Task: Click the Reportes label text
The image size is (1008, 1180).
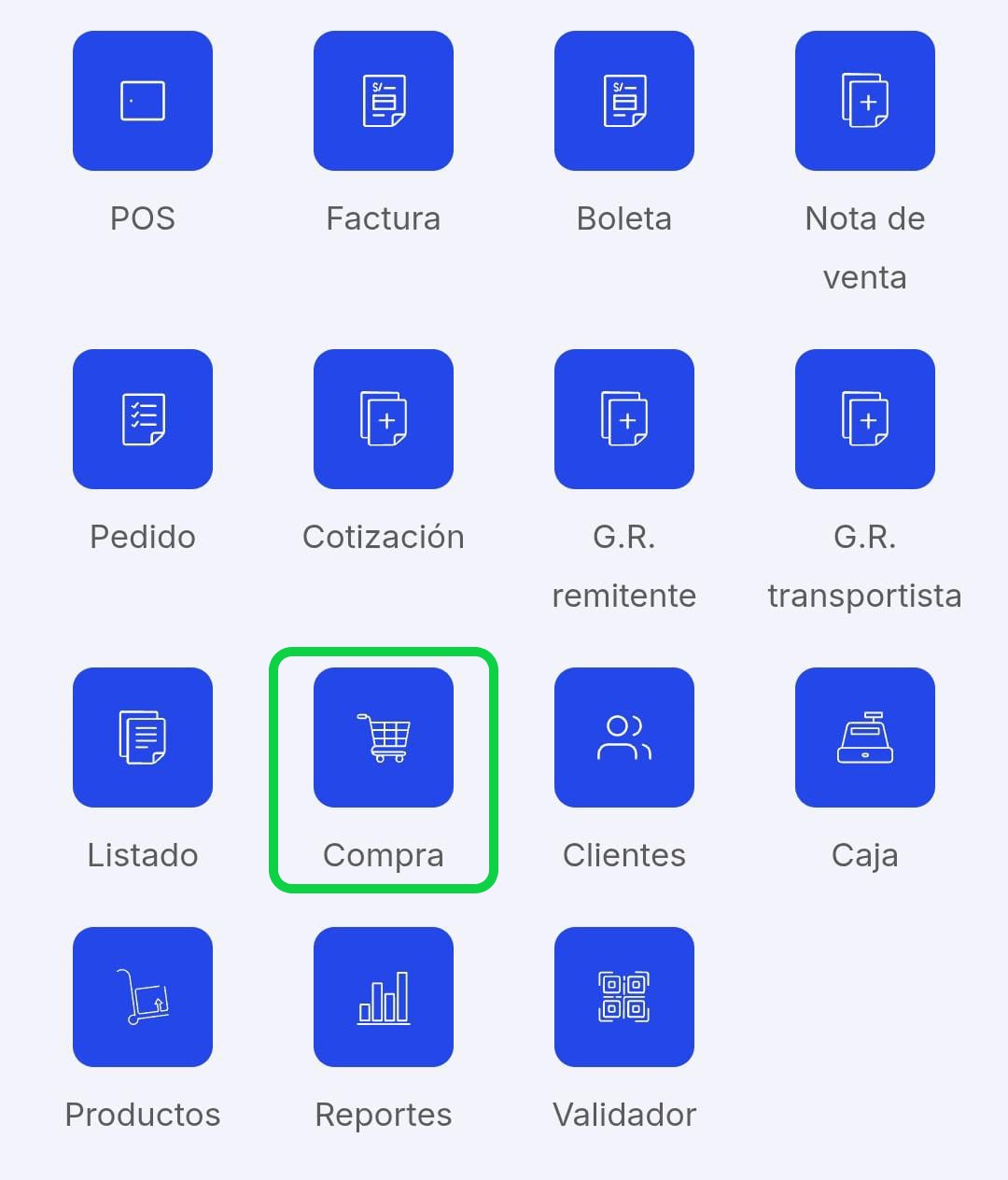Action: 383,1114
